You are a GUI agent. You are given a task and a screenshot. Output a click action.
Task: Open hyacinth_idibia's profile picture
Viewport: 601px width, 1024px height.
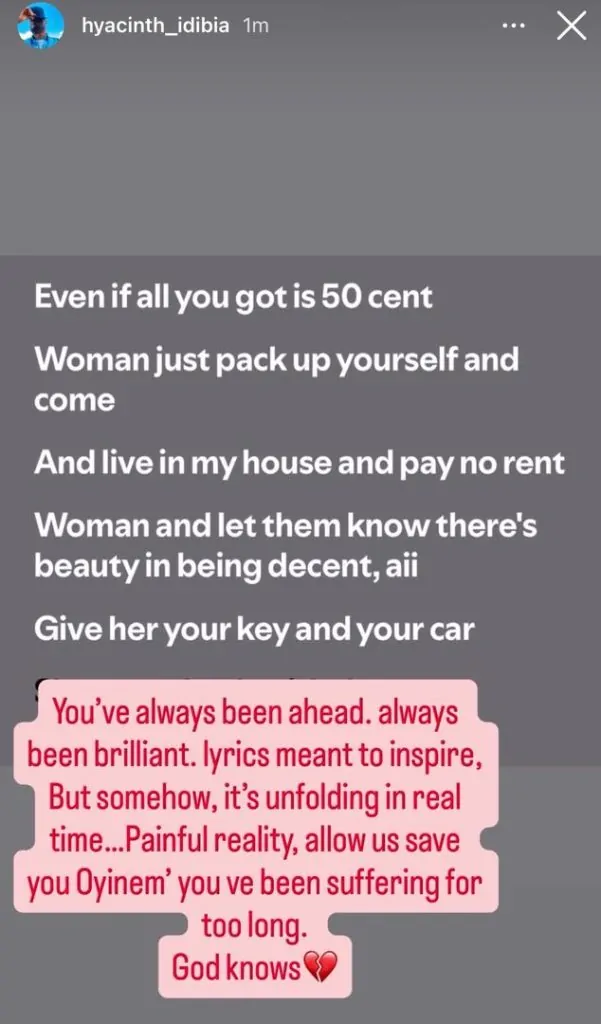pos(40,27)
